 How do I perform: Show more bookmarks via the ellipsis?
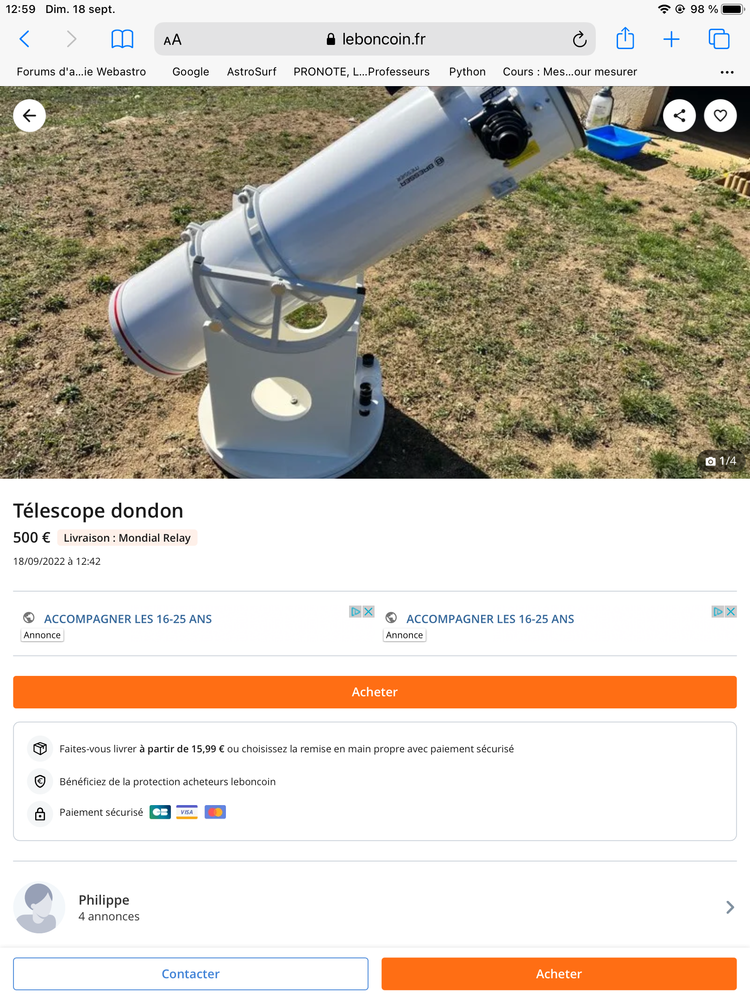(727, 72)
